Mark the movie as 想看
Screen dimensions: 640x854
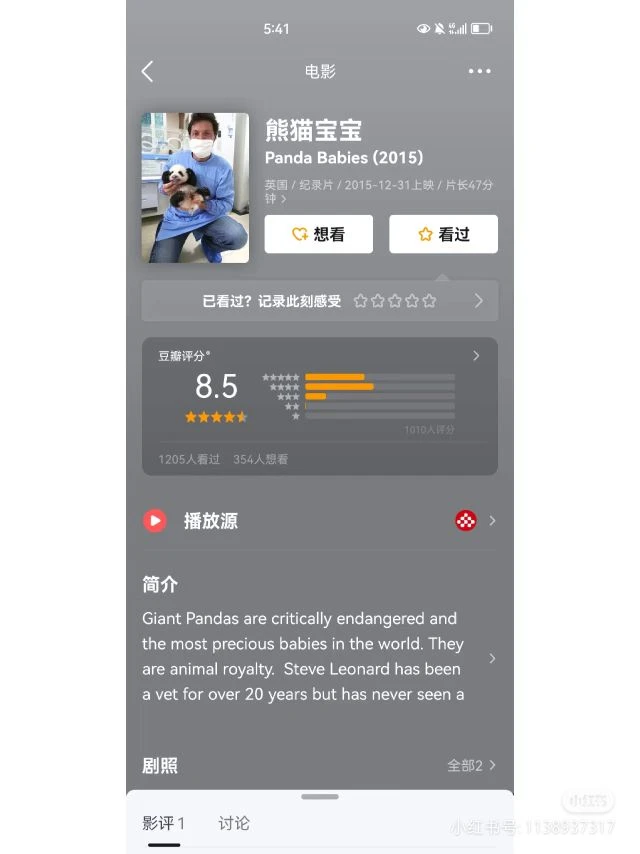click(318, 234)
